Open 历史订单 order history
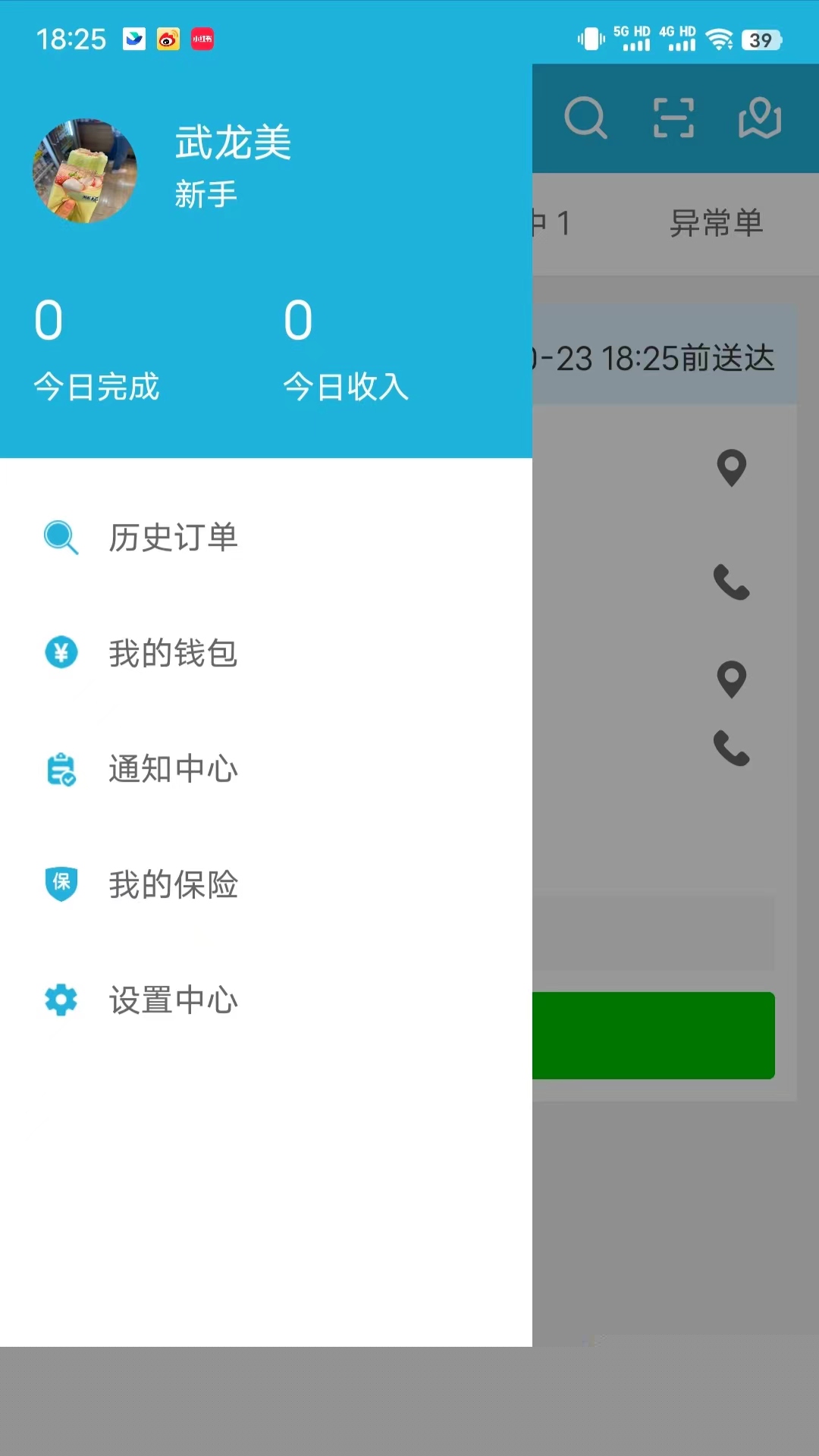Viewport: 819px width, 1456px height. tap(173, 538)
